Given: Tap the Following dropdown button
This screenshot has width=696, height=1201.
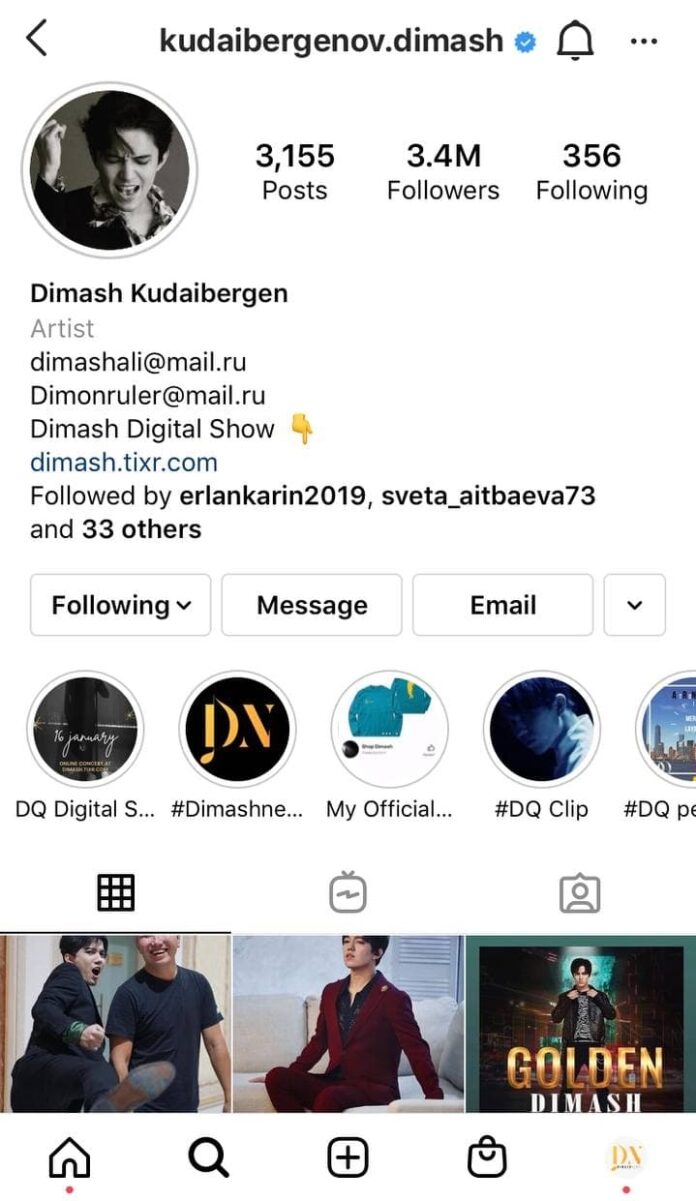Looking at the screenshot, I should 121,605.
